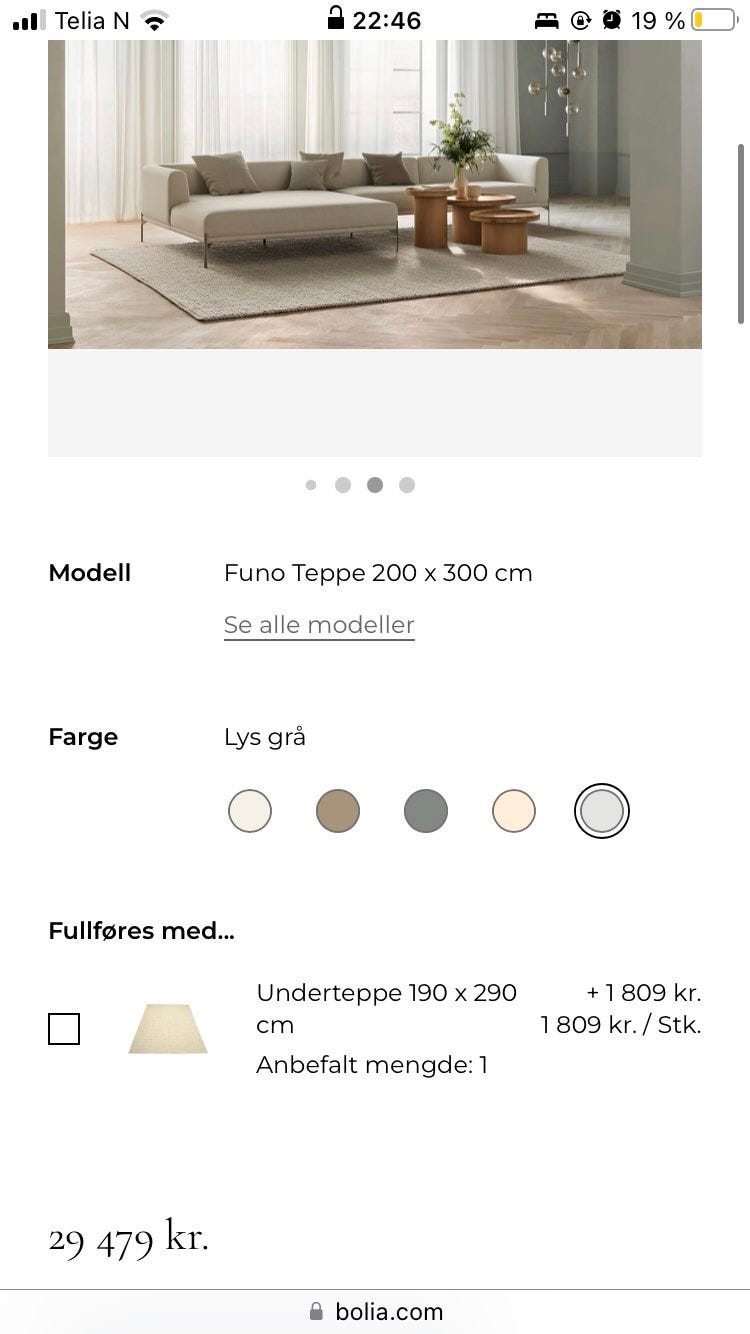
Task: Tap the bed status icon in the status bar
Action: (546, 19)
